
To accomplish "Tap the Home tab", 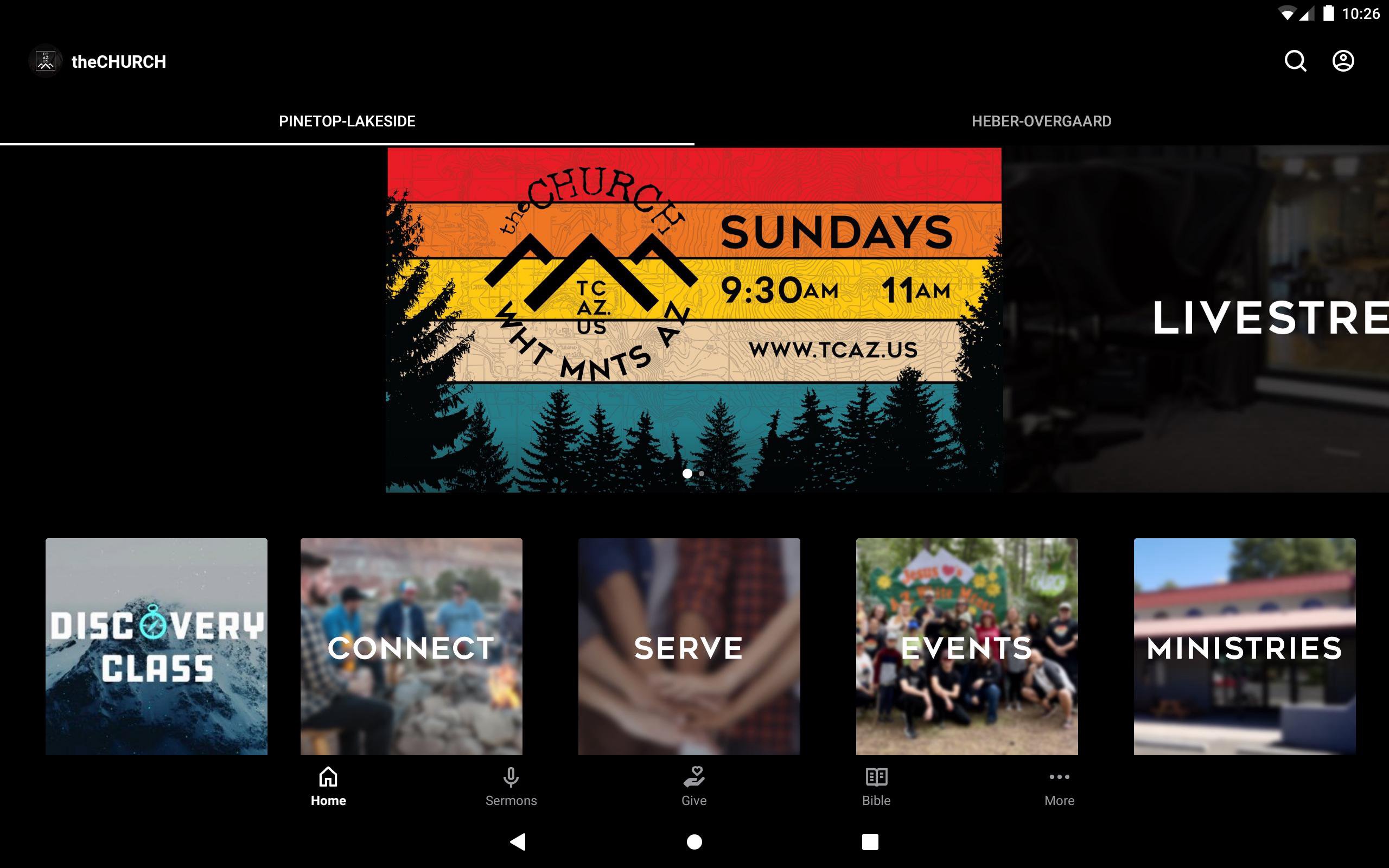I will [328, 787].
